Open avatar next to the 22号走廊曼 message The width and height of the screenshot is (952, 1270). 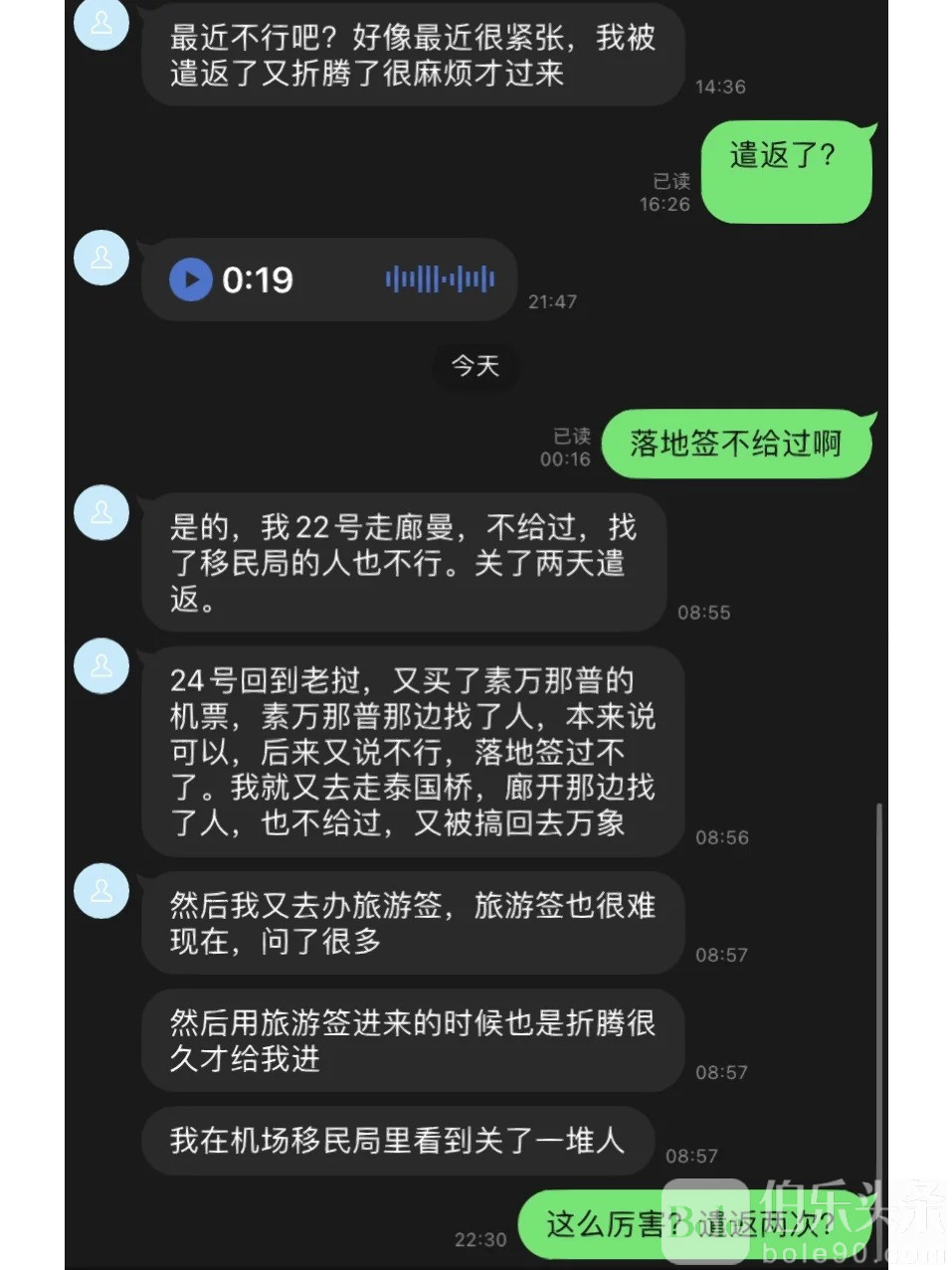101,513
